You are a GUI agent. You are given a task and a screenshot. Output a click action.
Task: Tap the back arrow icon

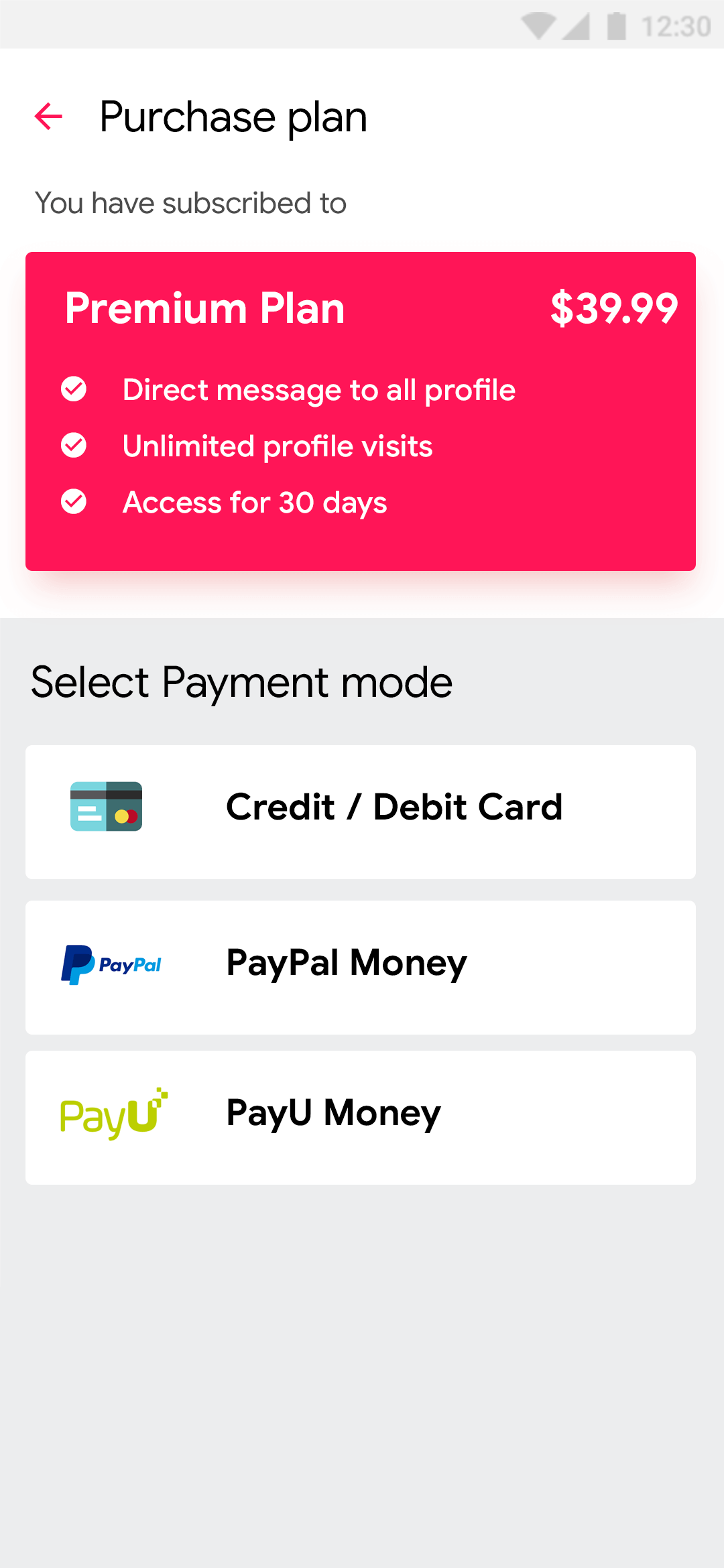point(49,117)
